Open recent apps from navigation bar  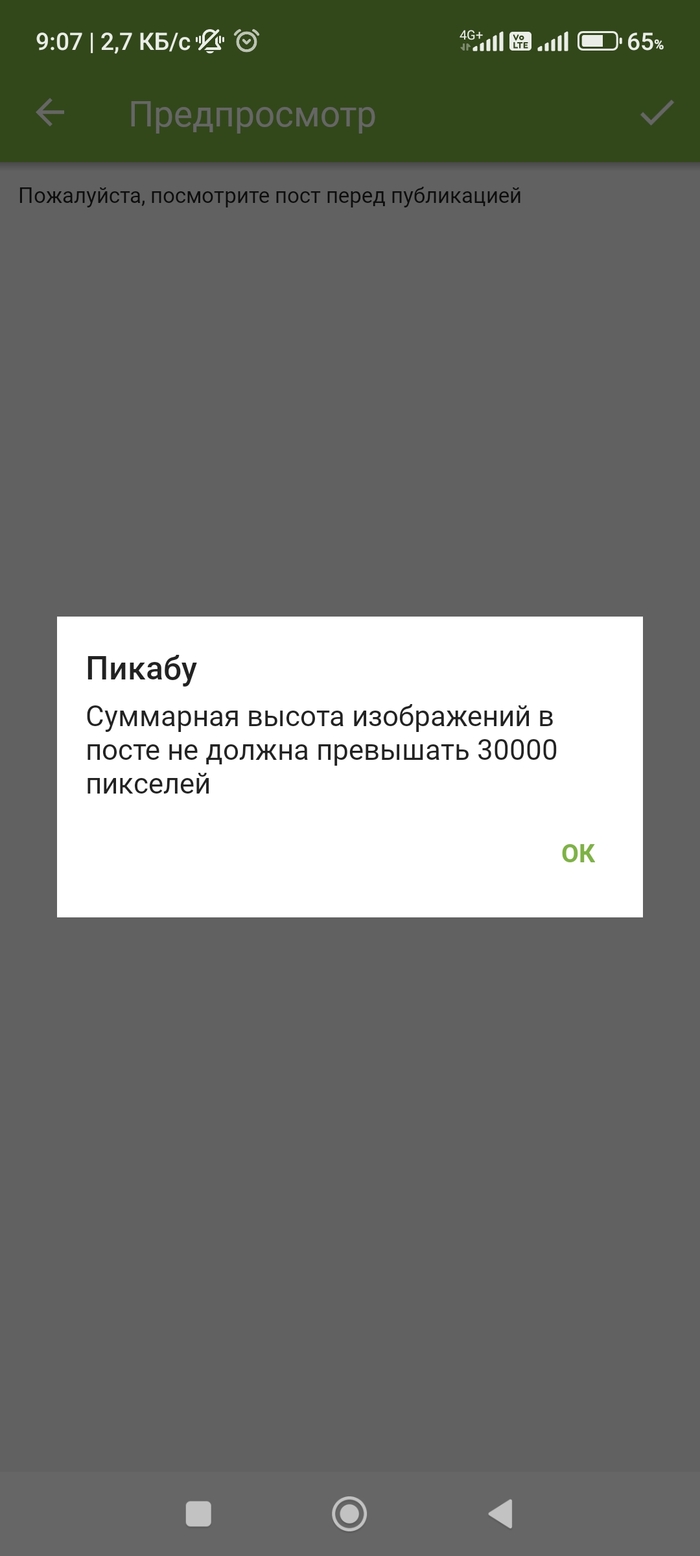click(x=198, y=1513)
